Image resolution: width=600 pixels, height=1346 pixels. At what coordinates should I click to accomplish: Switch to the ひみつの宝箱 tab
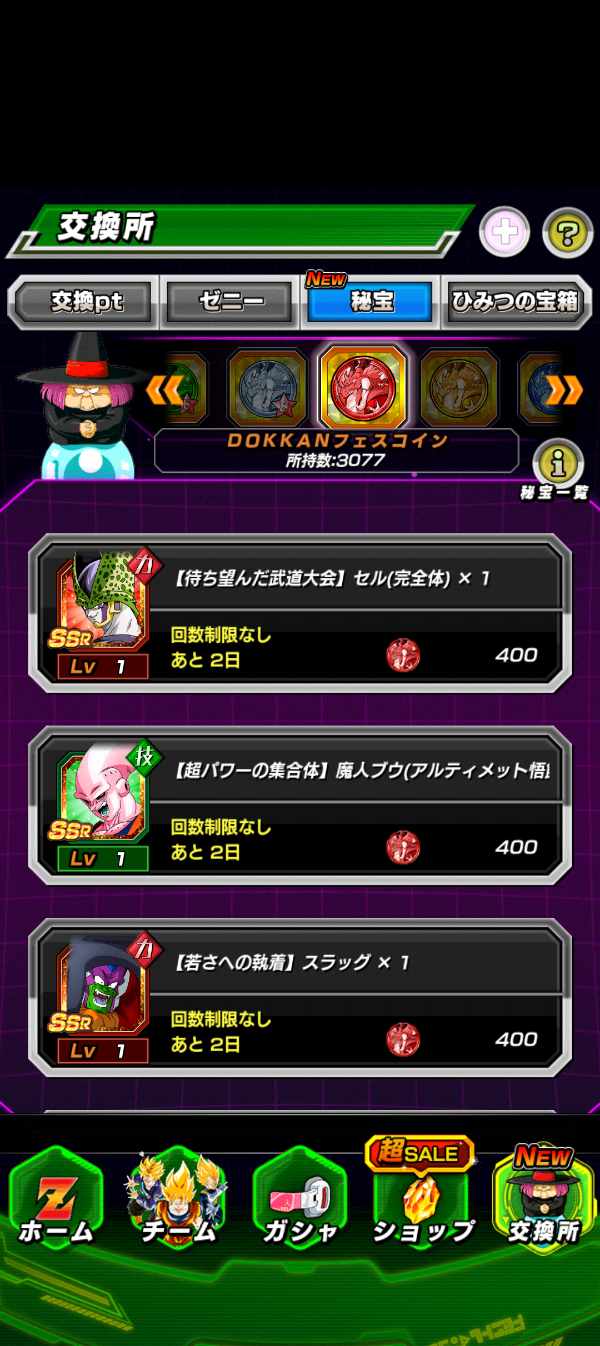516,302
